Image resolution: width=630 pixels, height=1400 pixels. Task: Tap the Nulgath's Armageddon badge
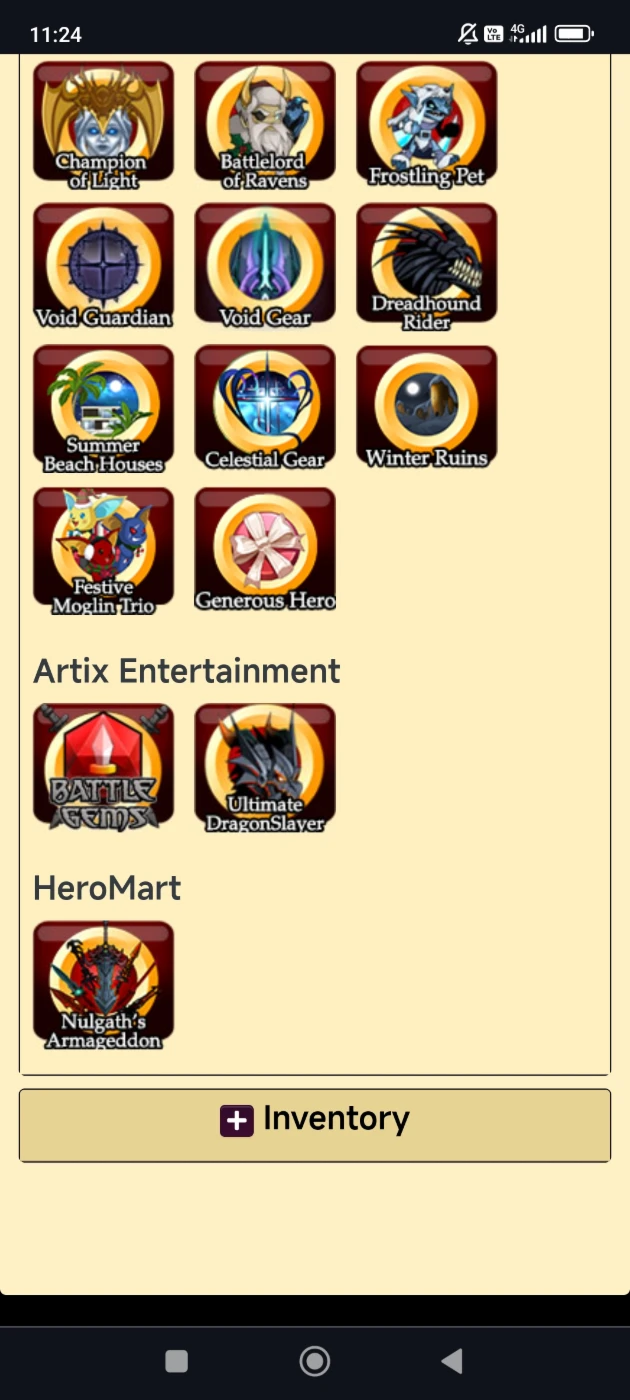(103, 984)
